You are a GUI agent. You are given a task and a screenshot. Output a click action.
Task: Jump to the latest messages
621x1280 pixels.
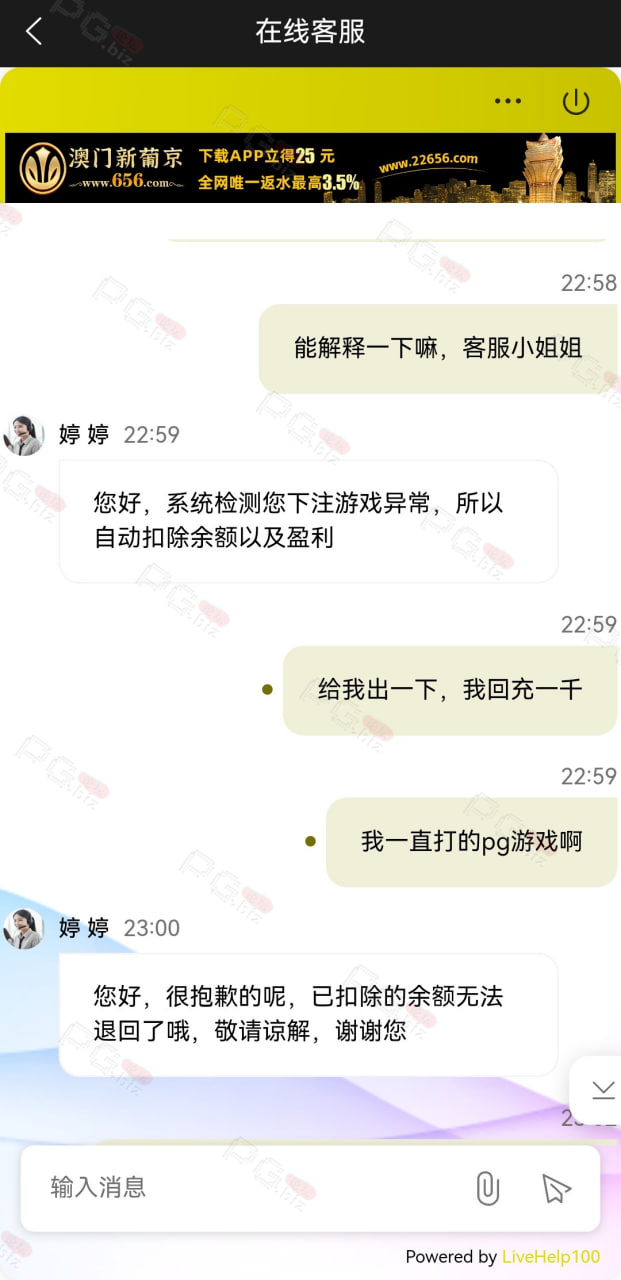pyautogui.click(x=603, y=1090)
